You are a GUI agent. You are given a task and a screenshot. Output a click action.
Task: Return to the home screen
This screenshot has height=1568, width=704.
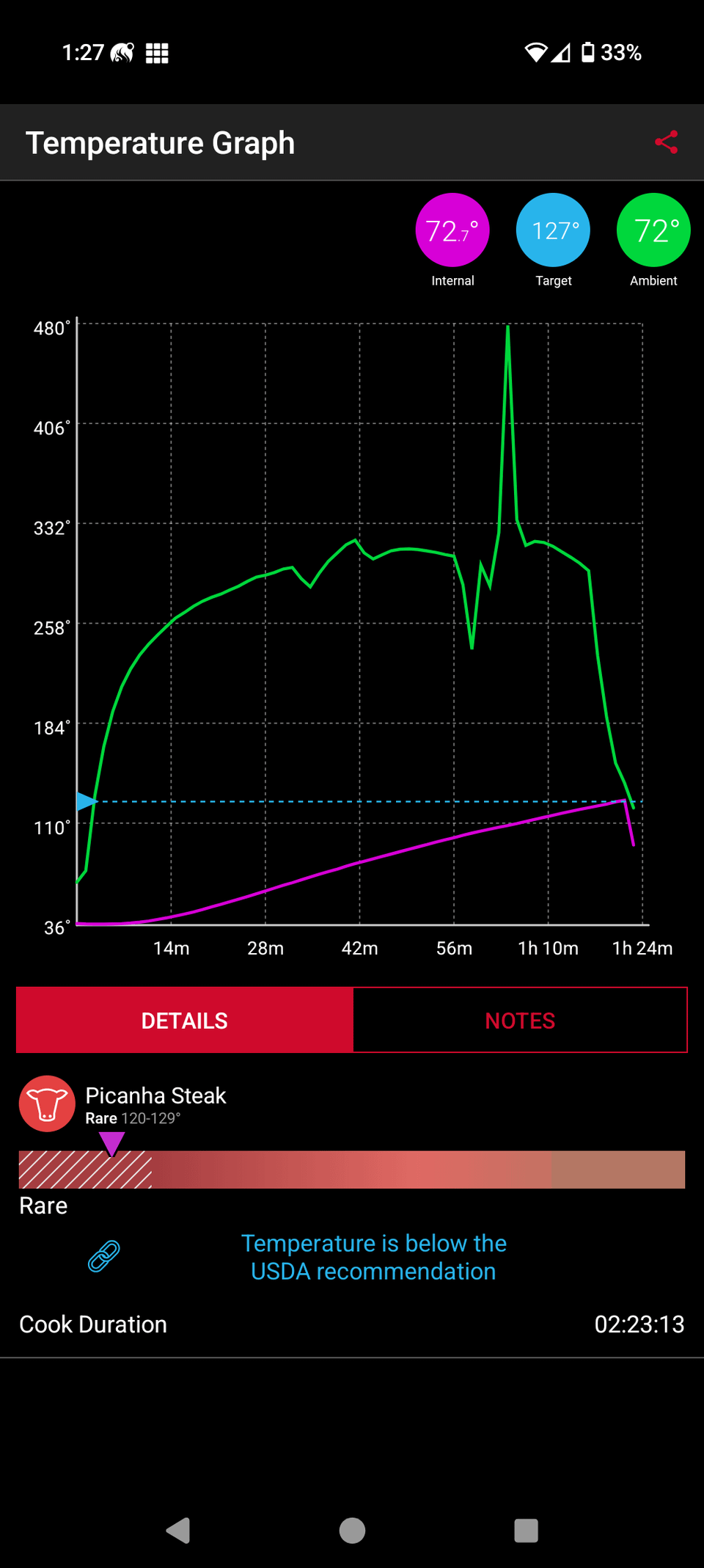click(x=352, y=1531)
